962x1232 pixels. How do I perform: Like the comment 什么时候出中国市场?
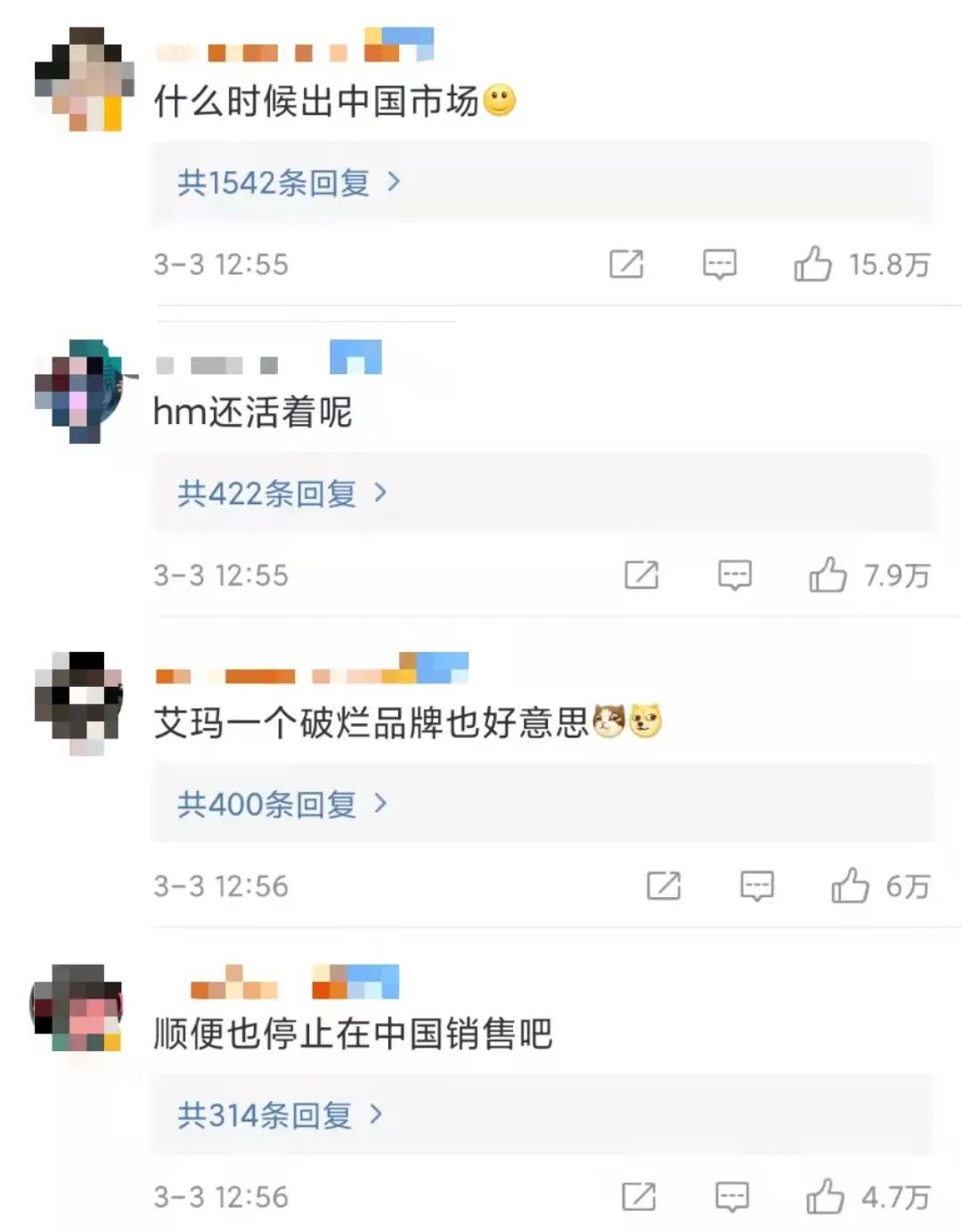(x=812, y=265)
